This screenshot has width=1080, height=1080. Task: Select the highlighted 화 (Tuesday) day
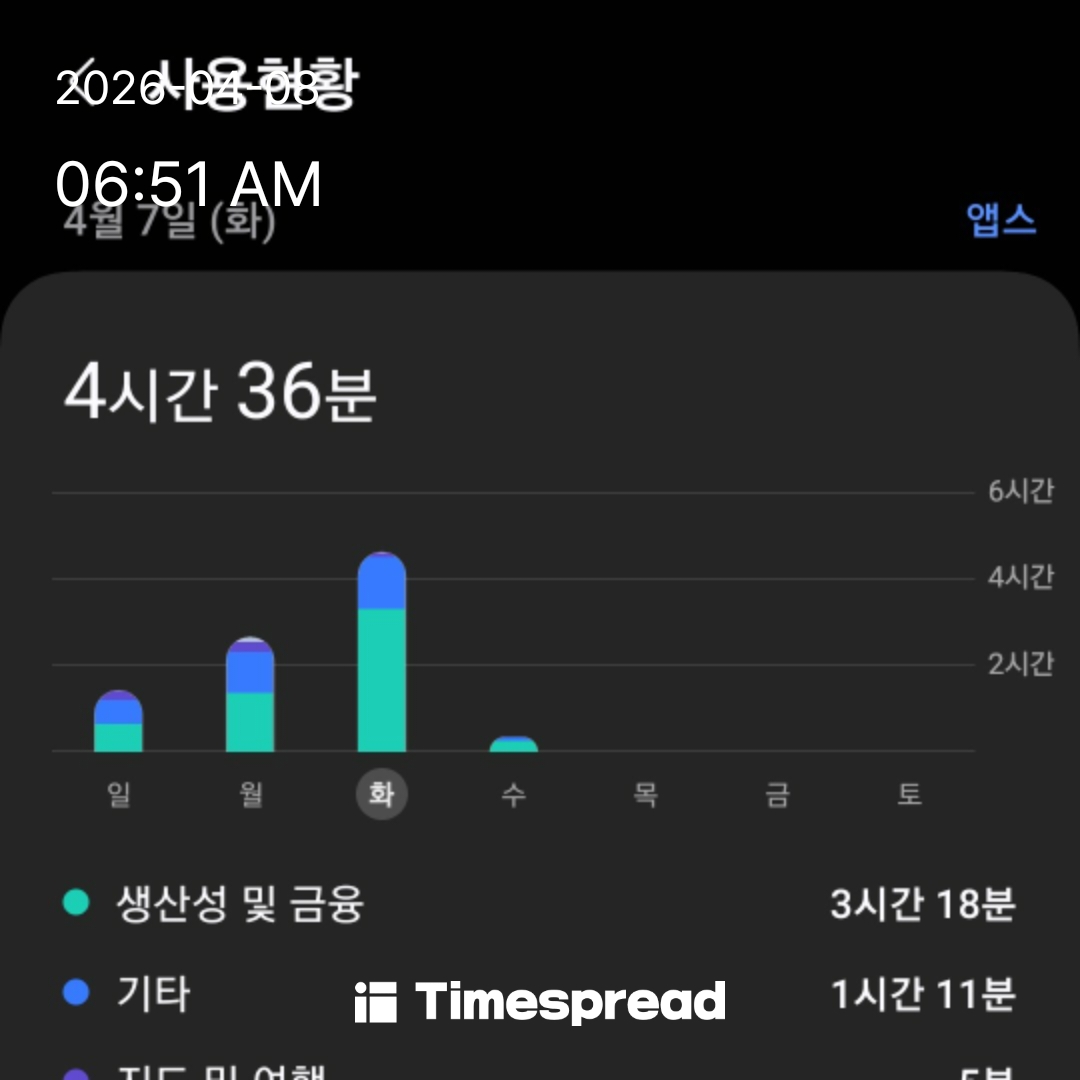(x=381, y=795)
